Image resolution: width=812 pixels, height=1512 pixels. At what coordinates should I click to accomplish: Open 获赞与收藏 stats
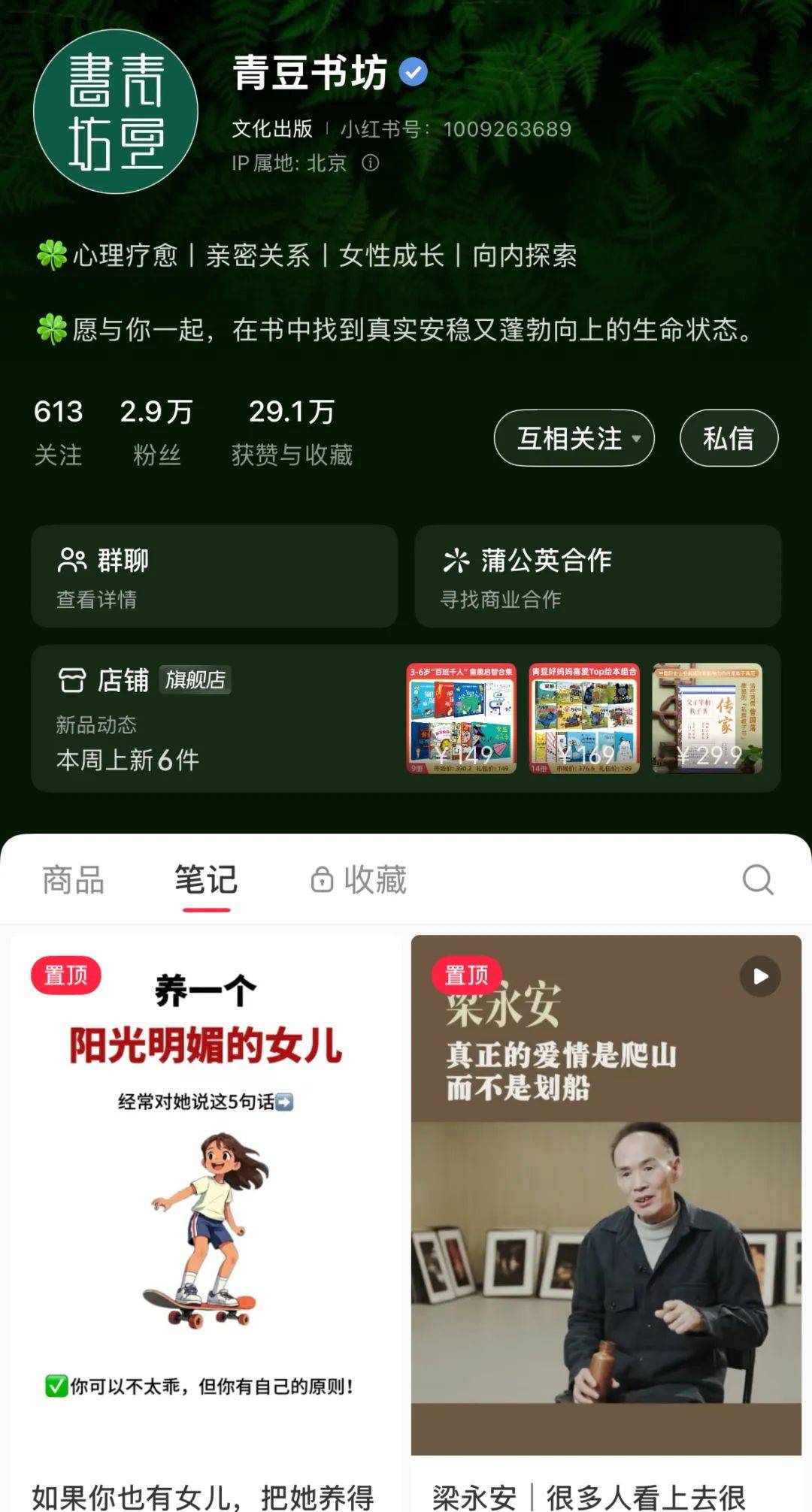(x=292, y=431)
